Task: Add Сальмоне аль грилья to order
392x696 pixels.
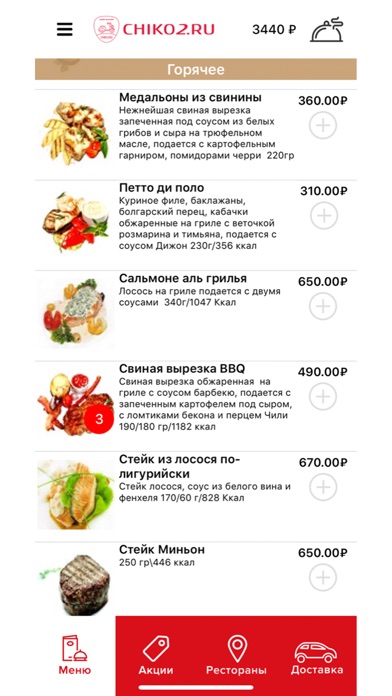Action: click(x=323, y=306)
